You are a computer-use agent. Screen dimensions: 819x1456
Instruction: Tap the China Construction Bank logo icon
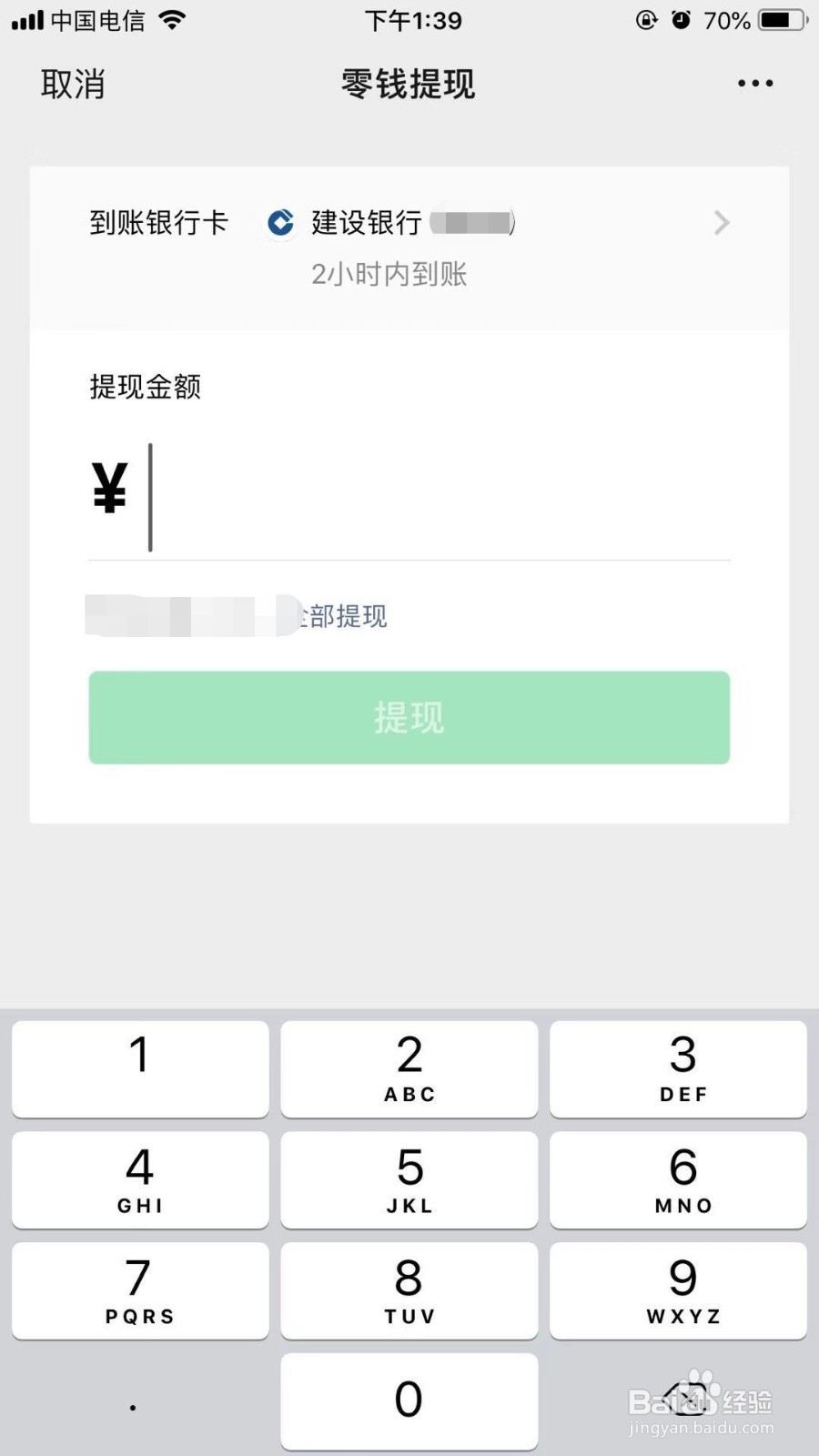point(279,222)
